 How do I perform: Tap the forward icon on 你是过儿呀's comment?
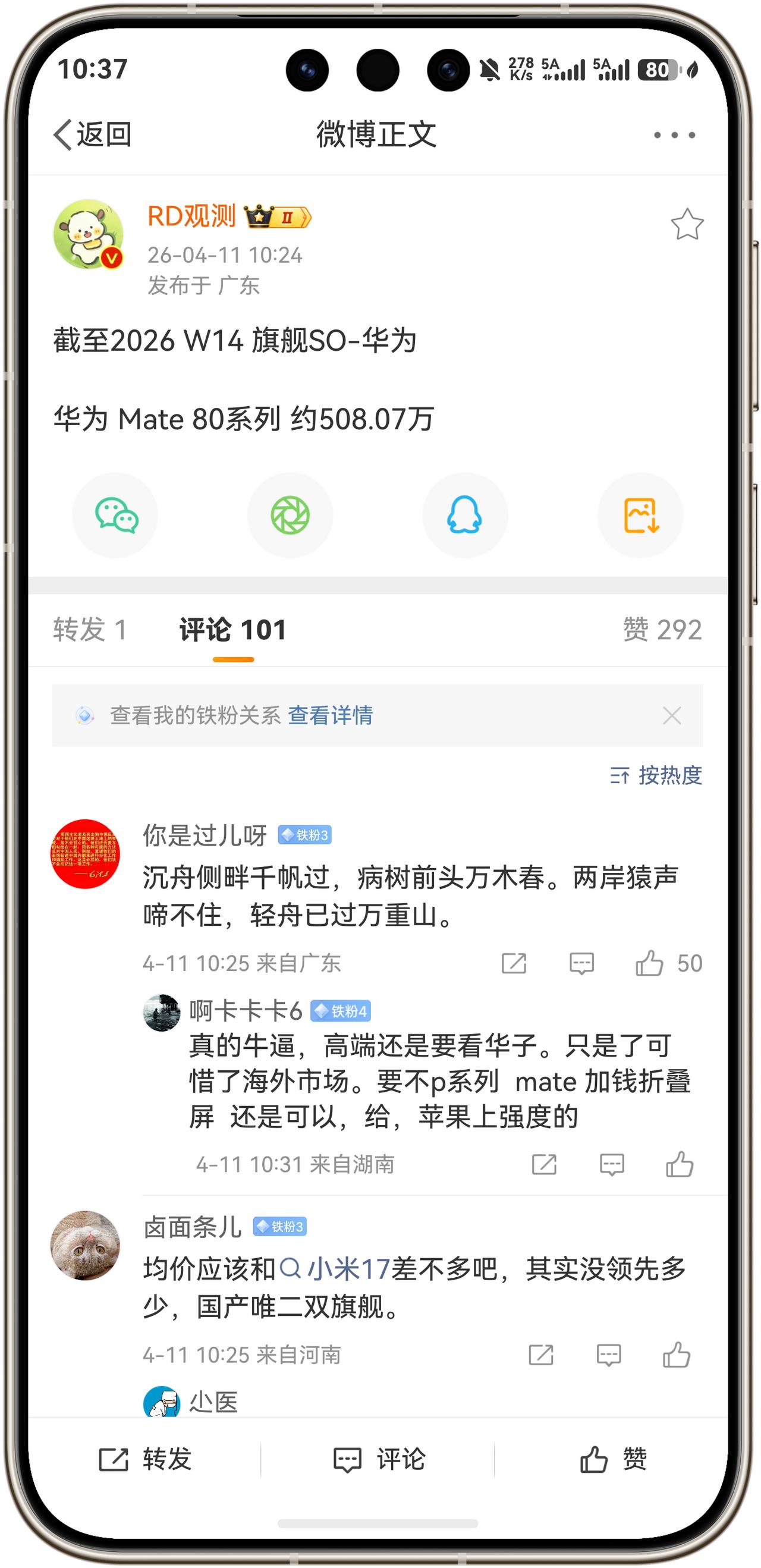pyautogui.click(x=514, y=963)
